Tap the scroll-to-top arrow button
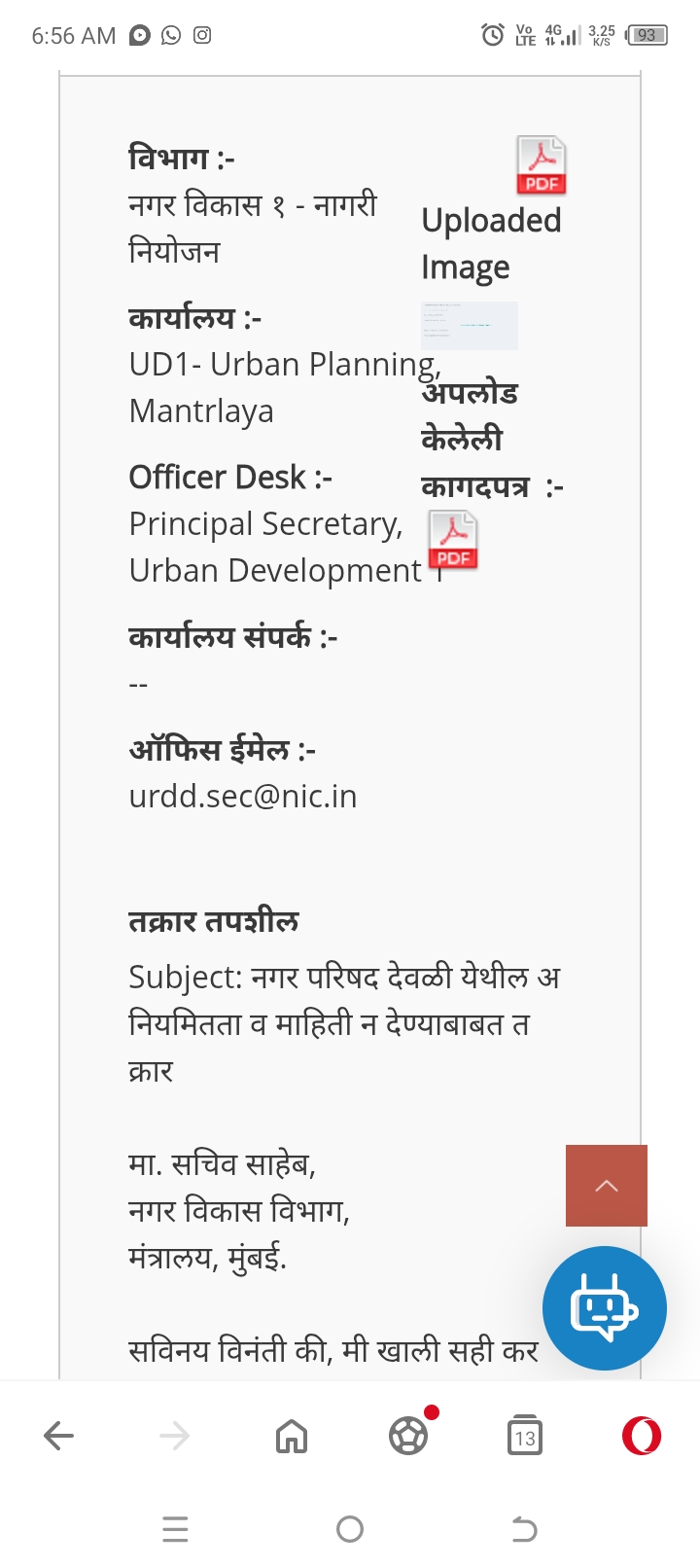Viewport: 700px width, 1568px height. pyautogui.click(x=607, y=1186)
